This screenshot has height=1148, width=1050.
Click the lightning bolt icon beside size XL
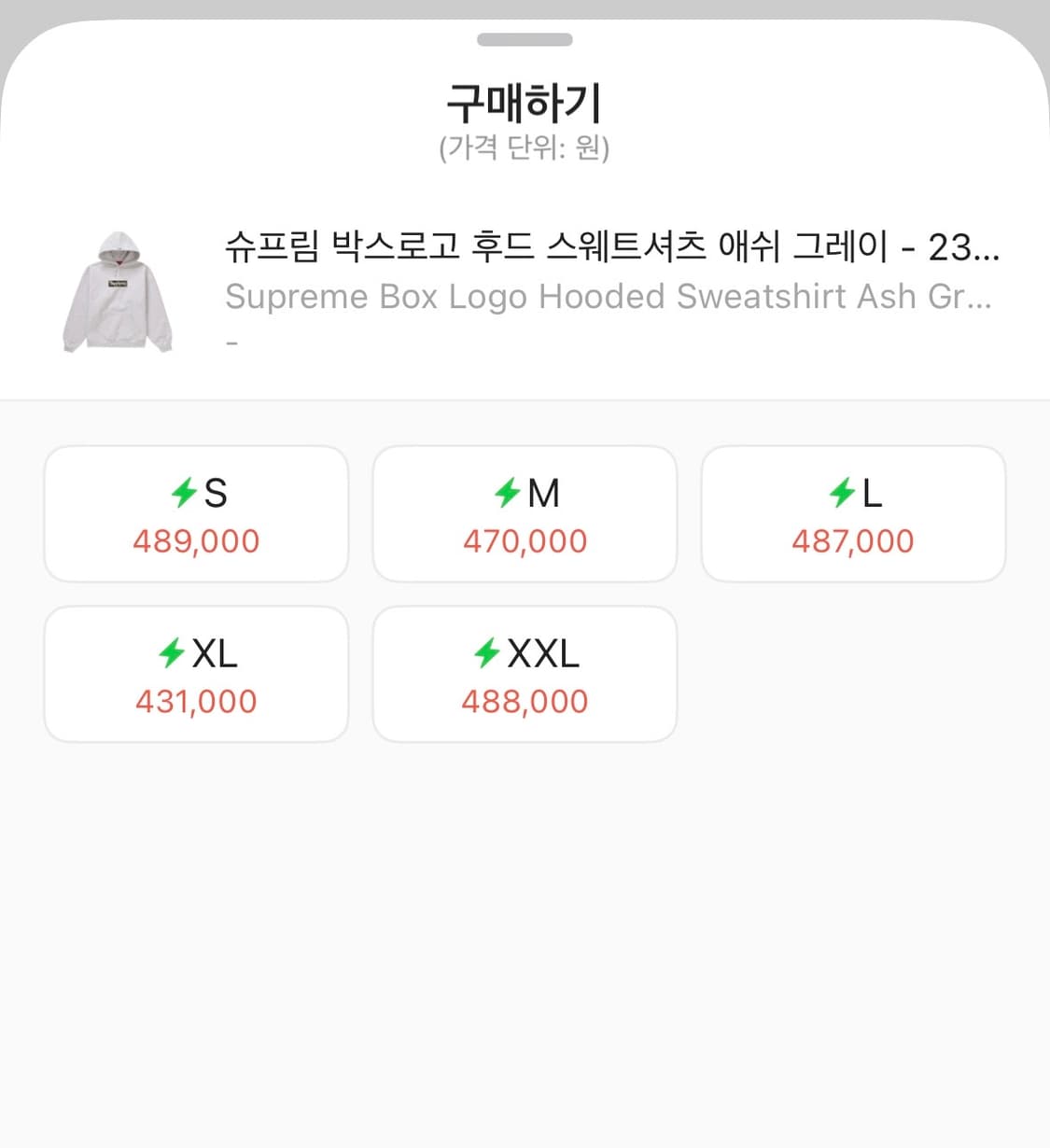point(172,653)
